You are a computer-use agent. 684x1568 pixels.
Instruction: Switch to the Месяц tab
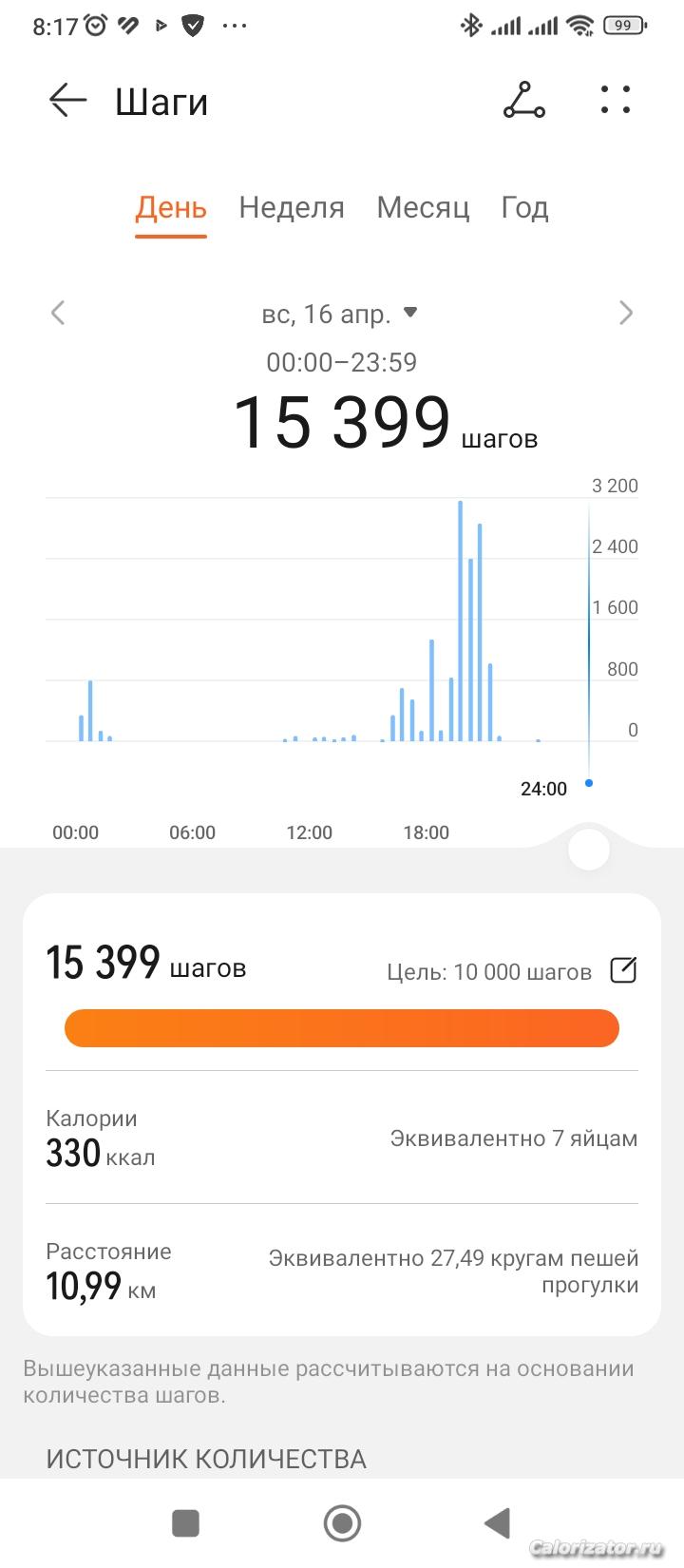423,207
